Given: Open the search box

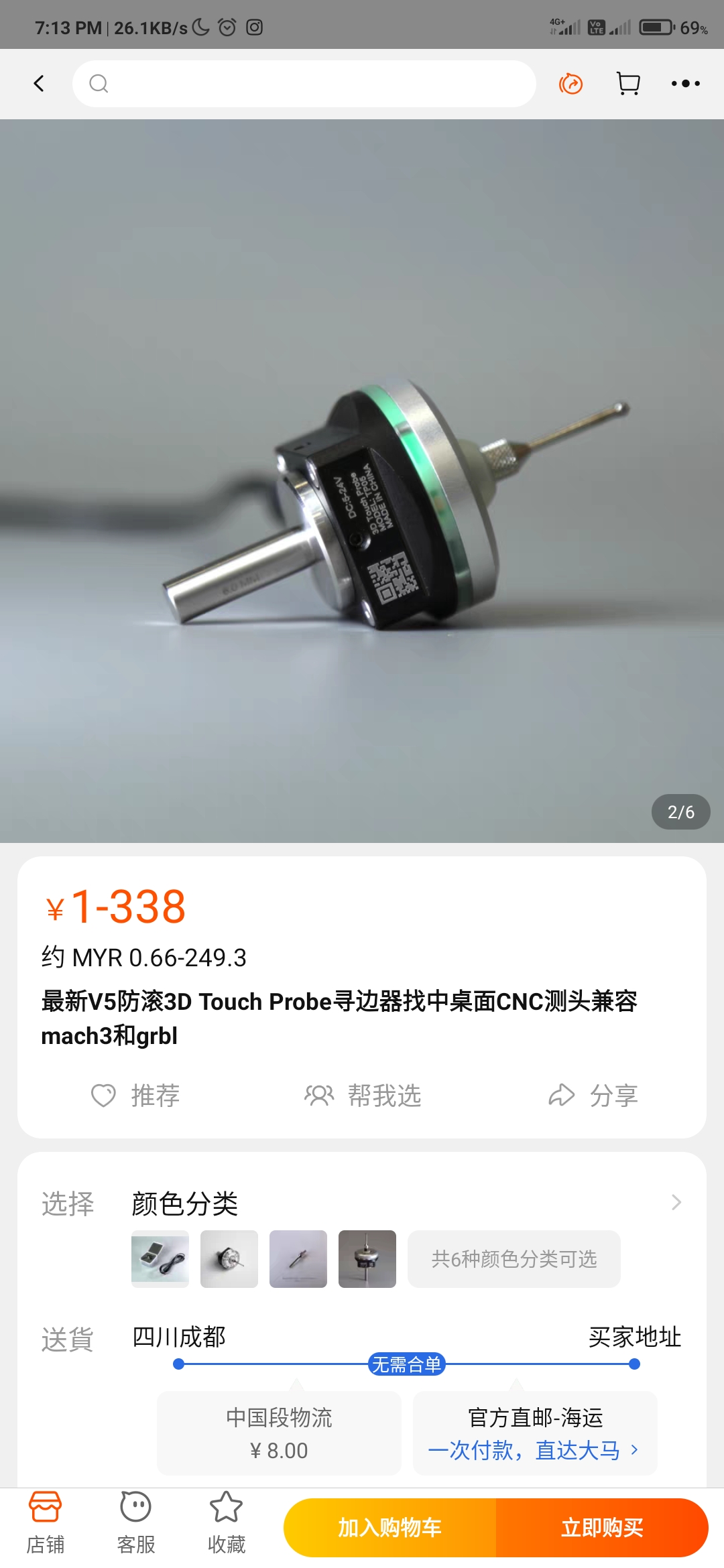Looking at the screenshot, I should 304,84.
